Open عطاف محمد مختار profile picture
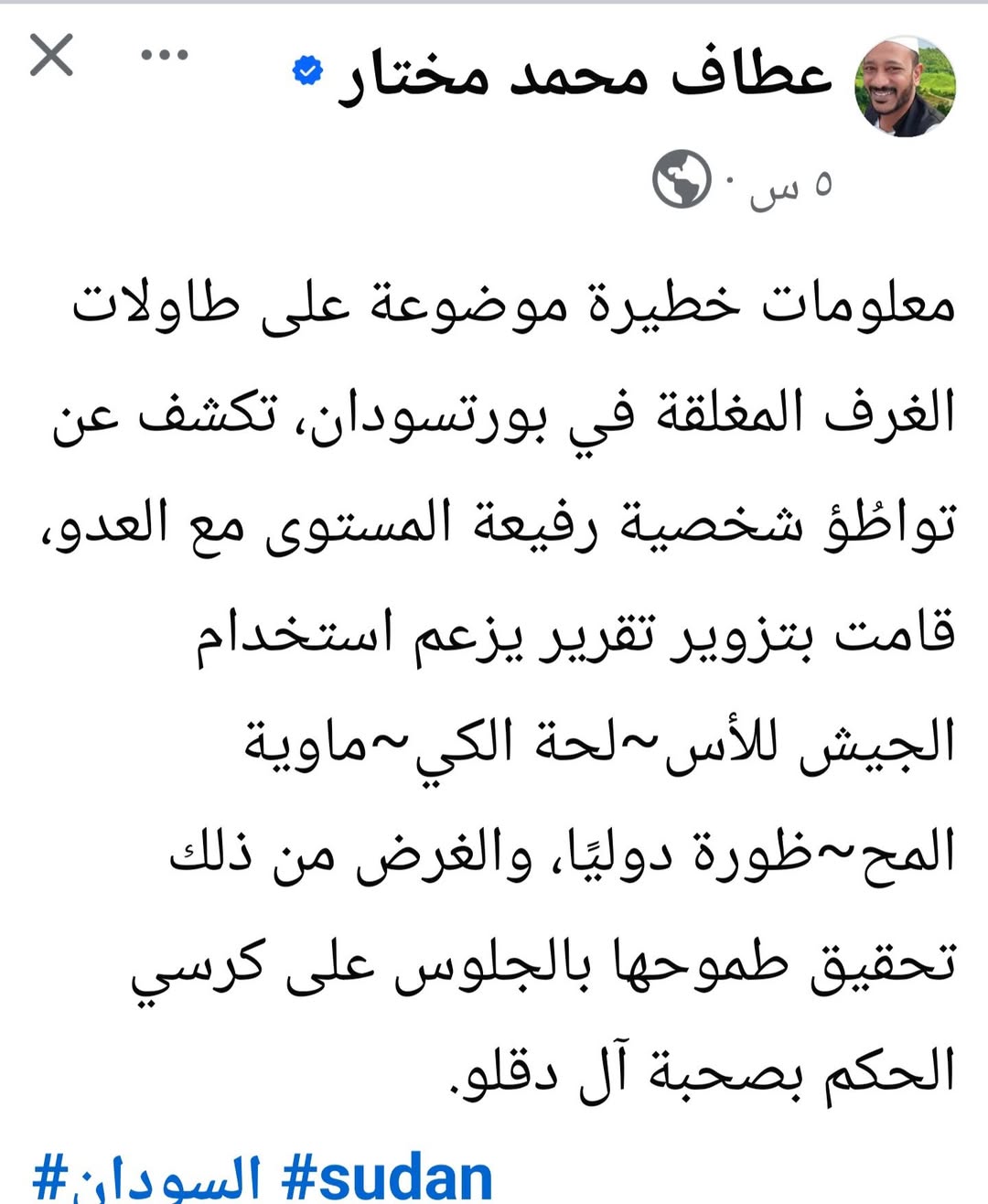The width and height of the screenshot is (988, 1204). (x=904, y=86)
